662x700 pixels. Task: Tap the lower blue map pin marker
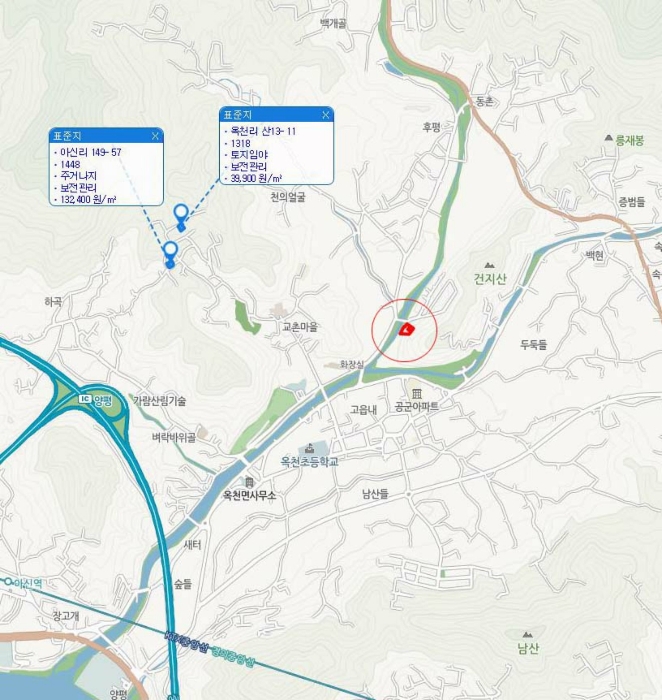[x=170, y=251]
